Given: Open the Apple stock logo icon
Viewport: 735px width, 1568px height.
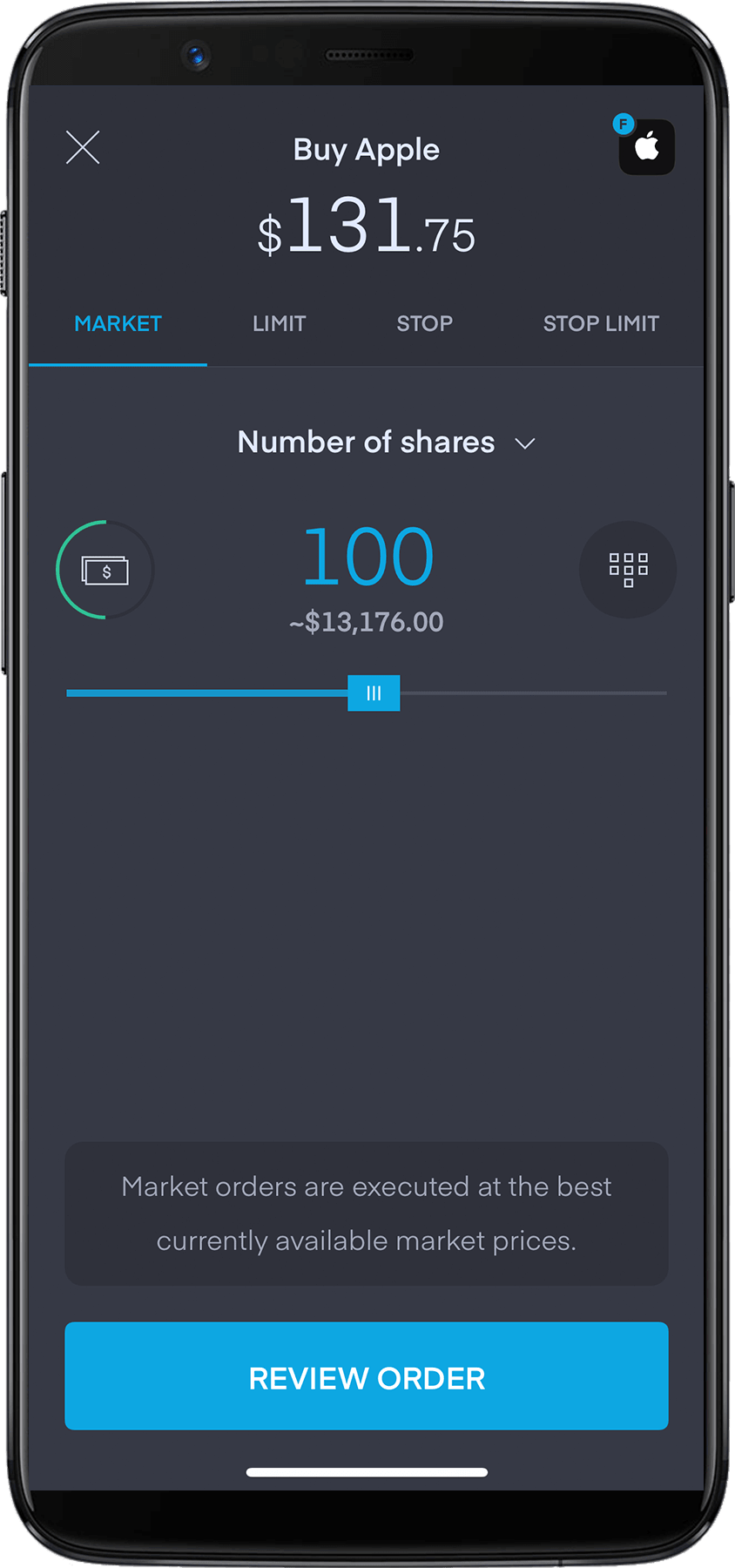Looking at the screenshot, I should (646, 146).
